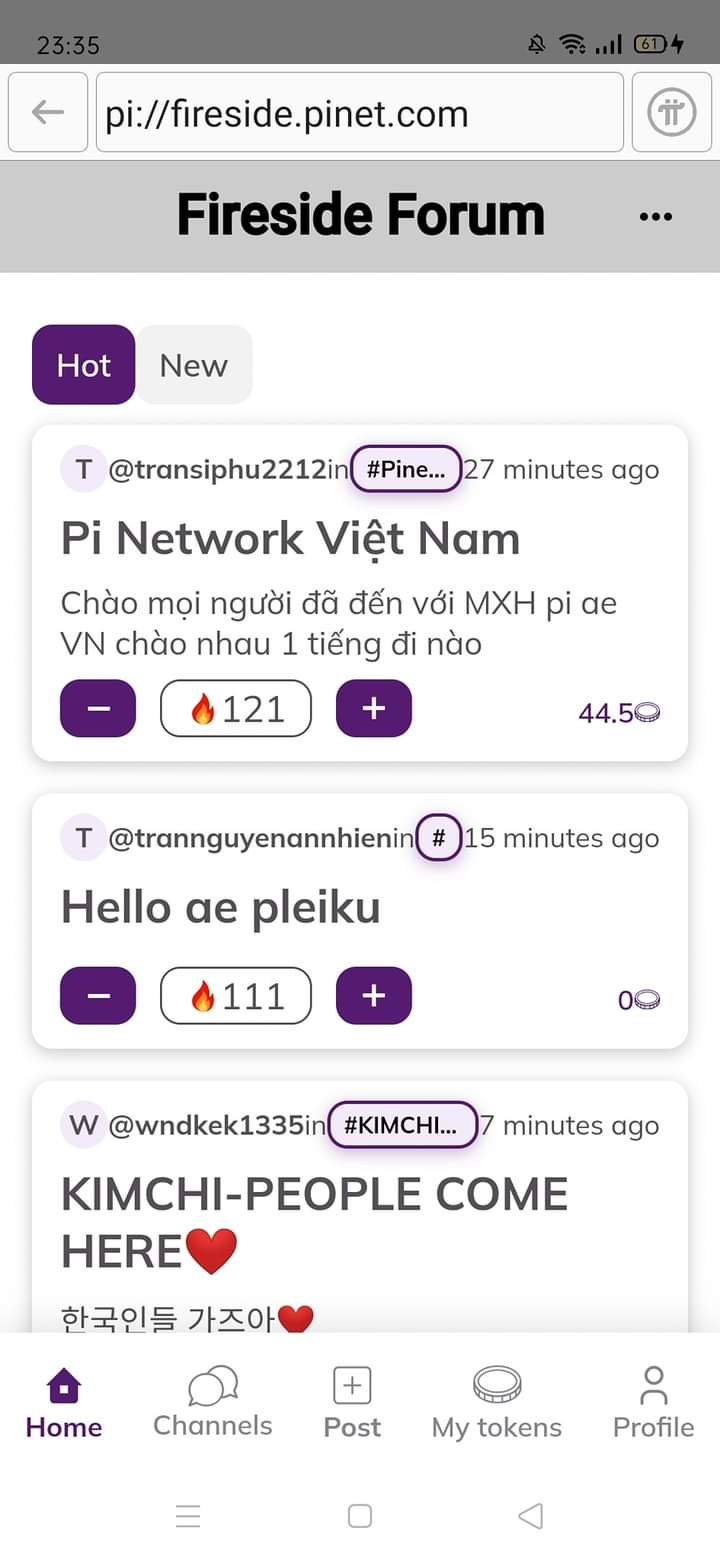
Task: Open the Hello ae pleiku post
Action: pyautogui.click(x=220, y=908)
